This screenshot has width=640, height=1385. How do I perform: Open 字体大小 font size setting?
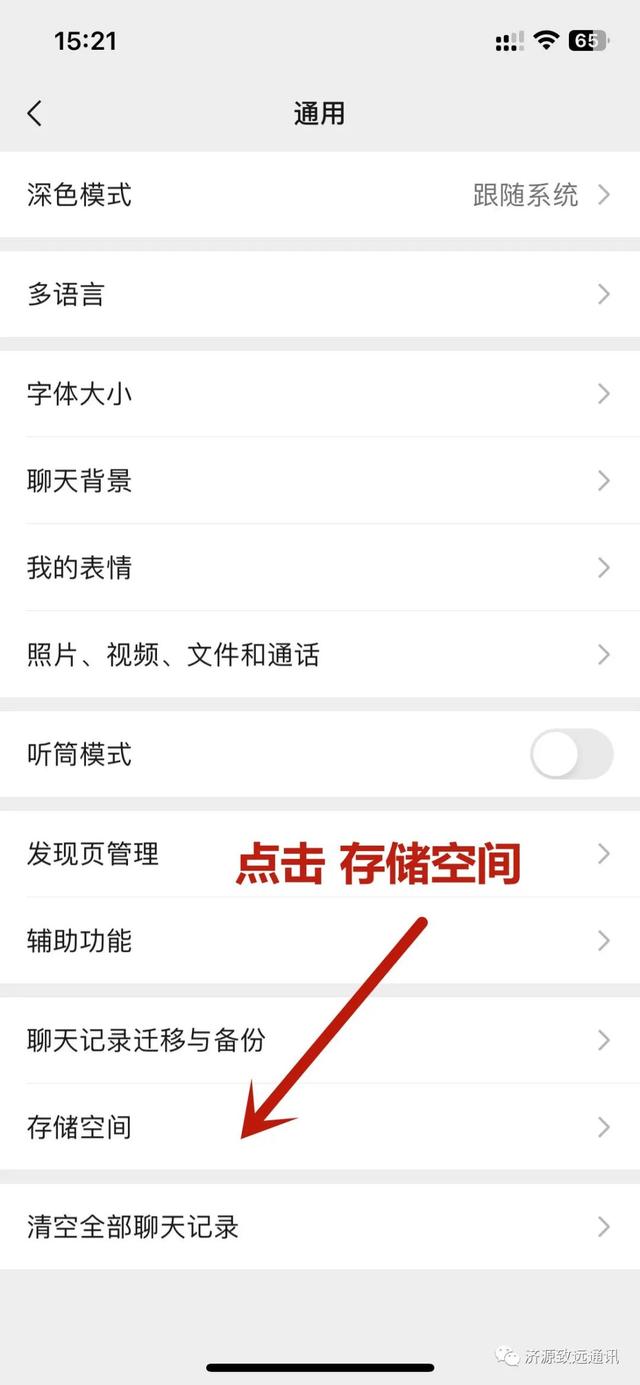319,394
